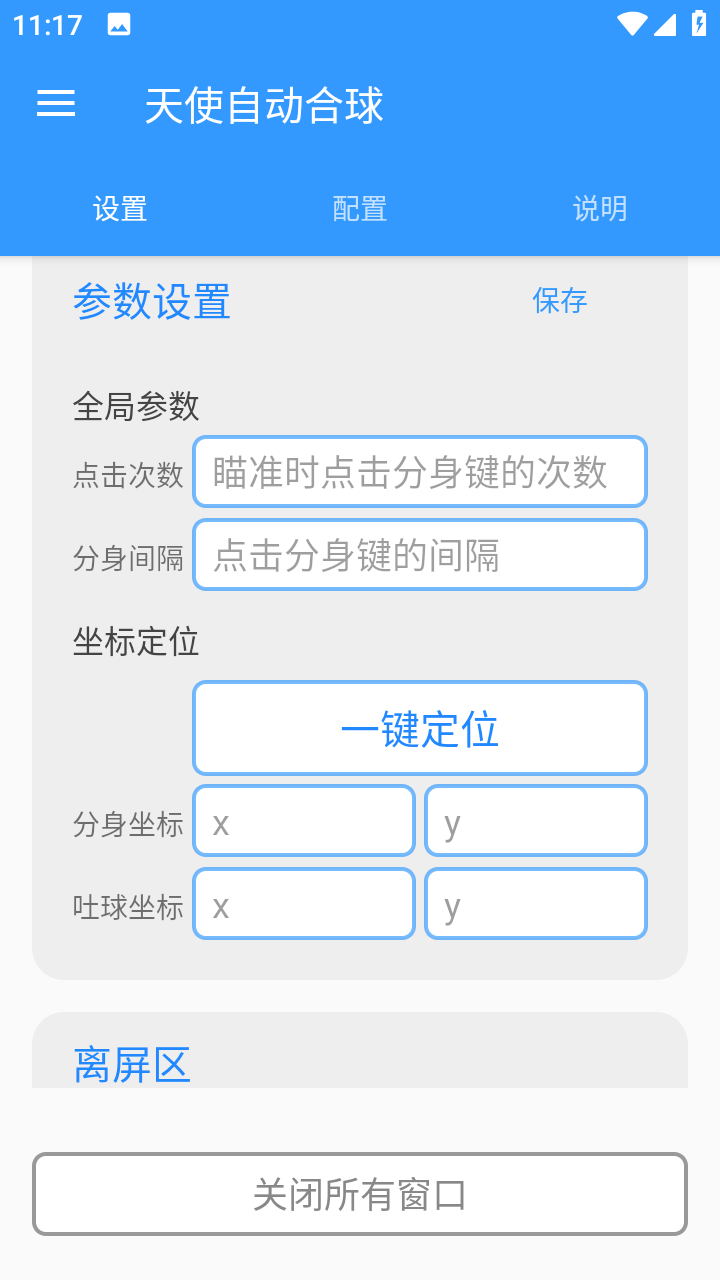Switch to the 说明 tab
The height and width of the screenshot is (1280, 720).
tap(600, 208)
